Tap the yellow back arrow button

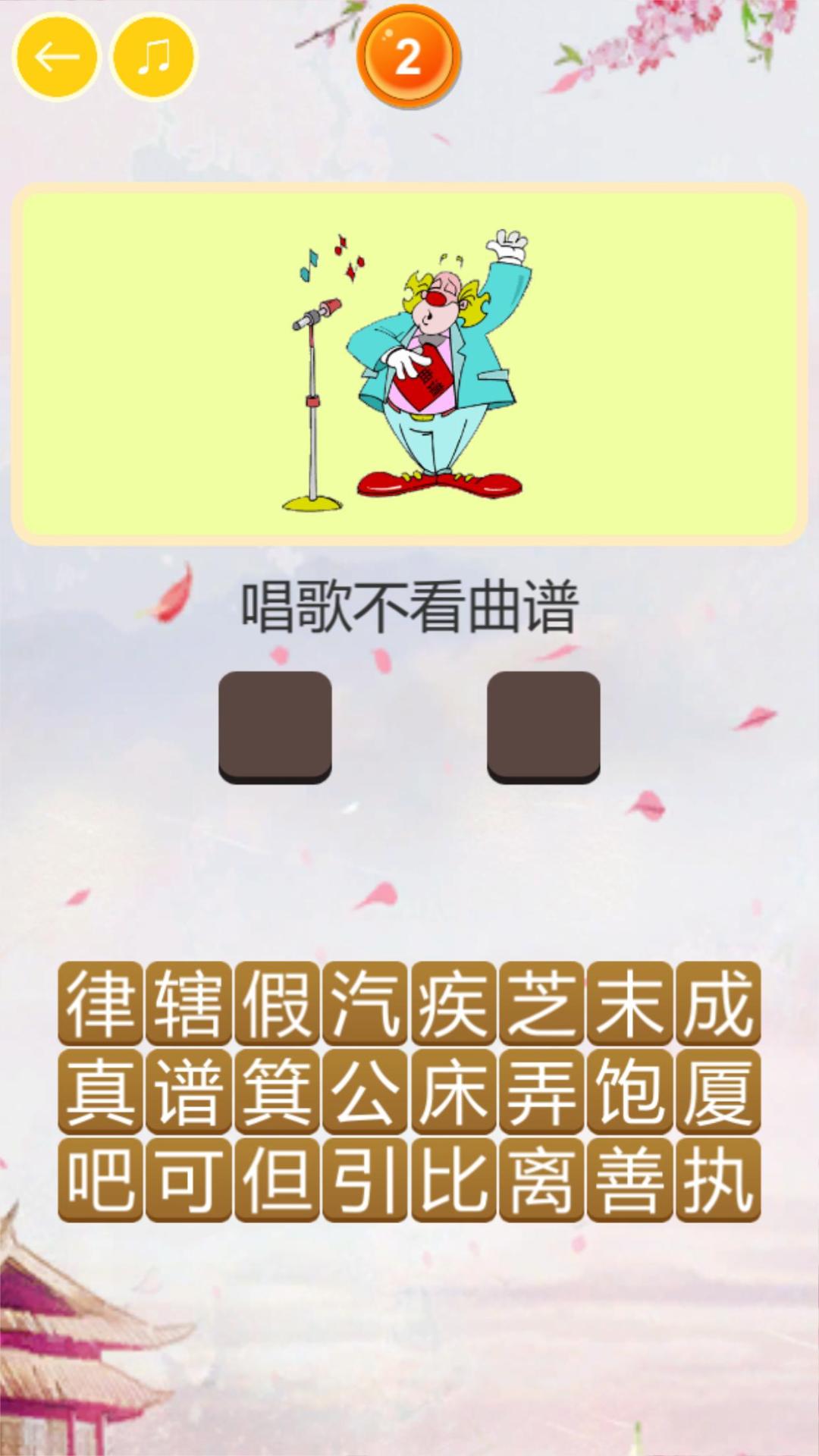tap(56, 57)
